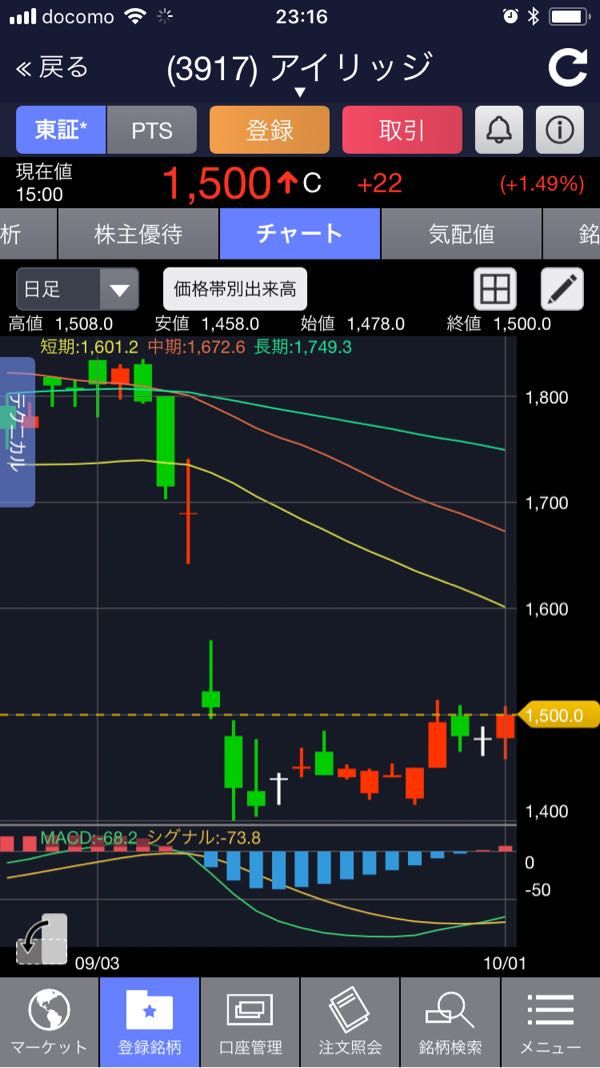Viewport: 600px width, 1068px height.
Task: Switch to the PTS market tab
Action: (152, 130)
